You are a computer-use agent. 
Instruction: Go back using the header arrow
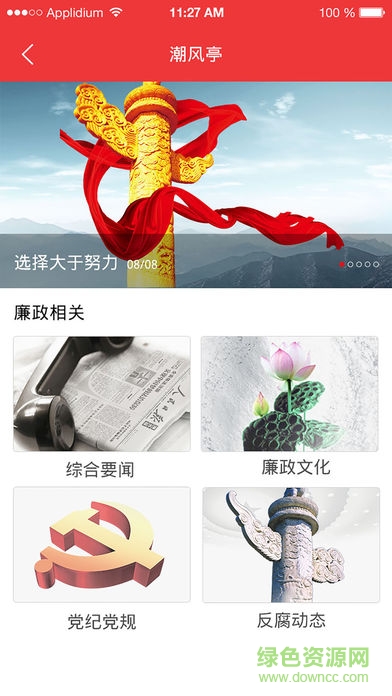[28, 55]
